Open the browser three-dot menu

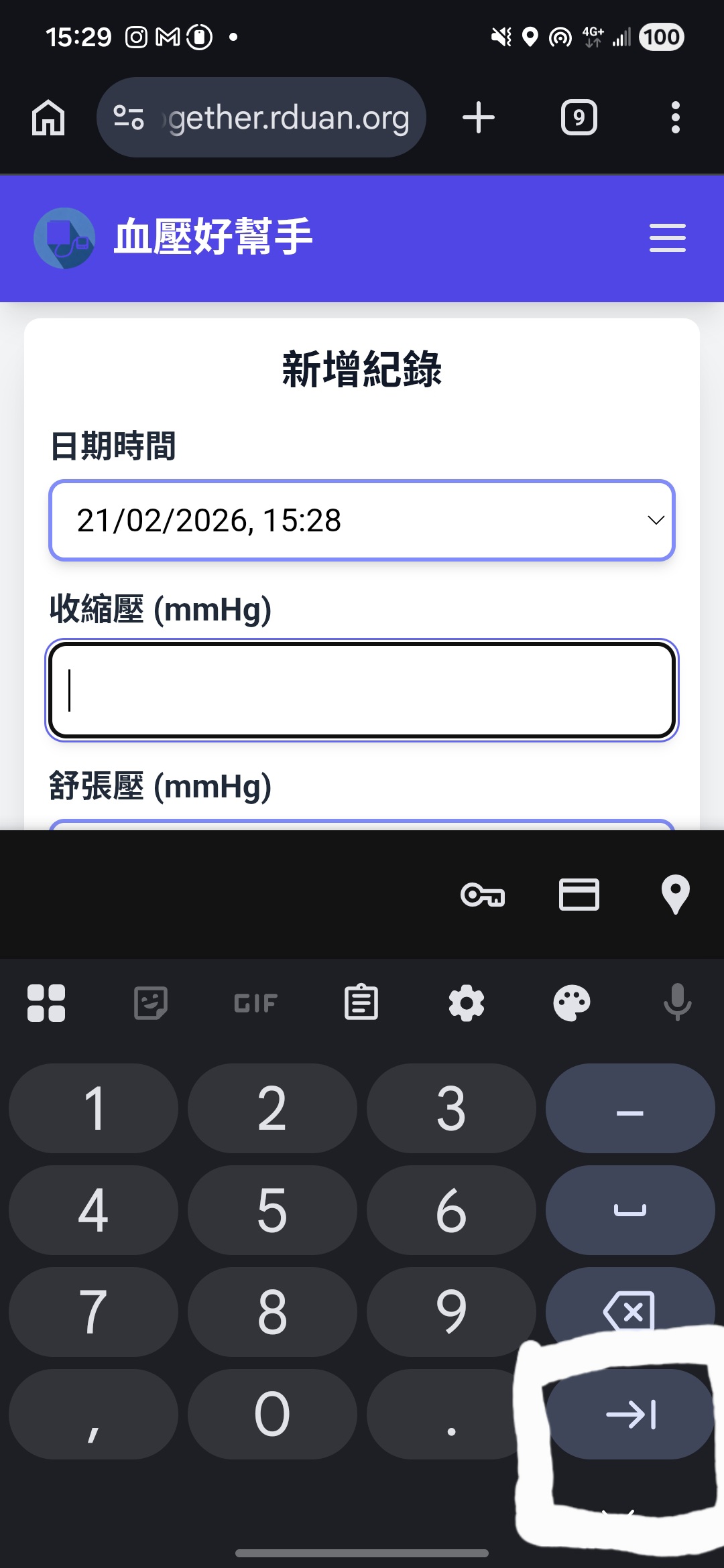[x=676, y=117]
